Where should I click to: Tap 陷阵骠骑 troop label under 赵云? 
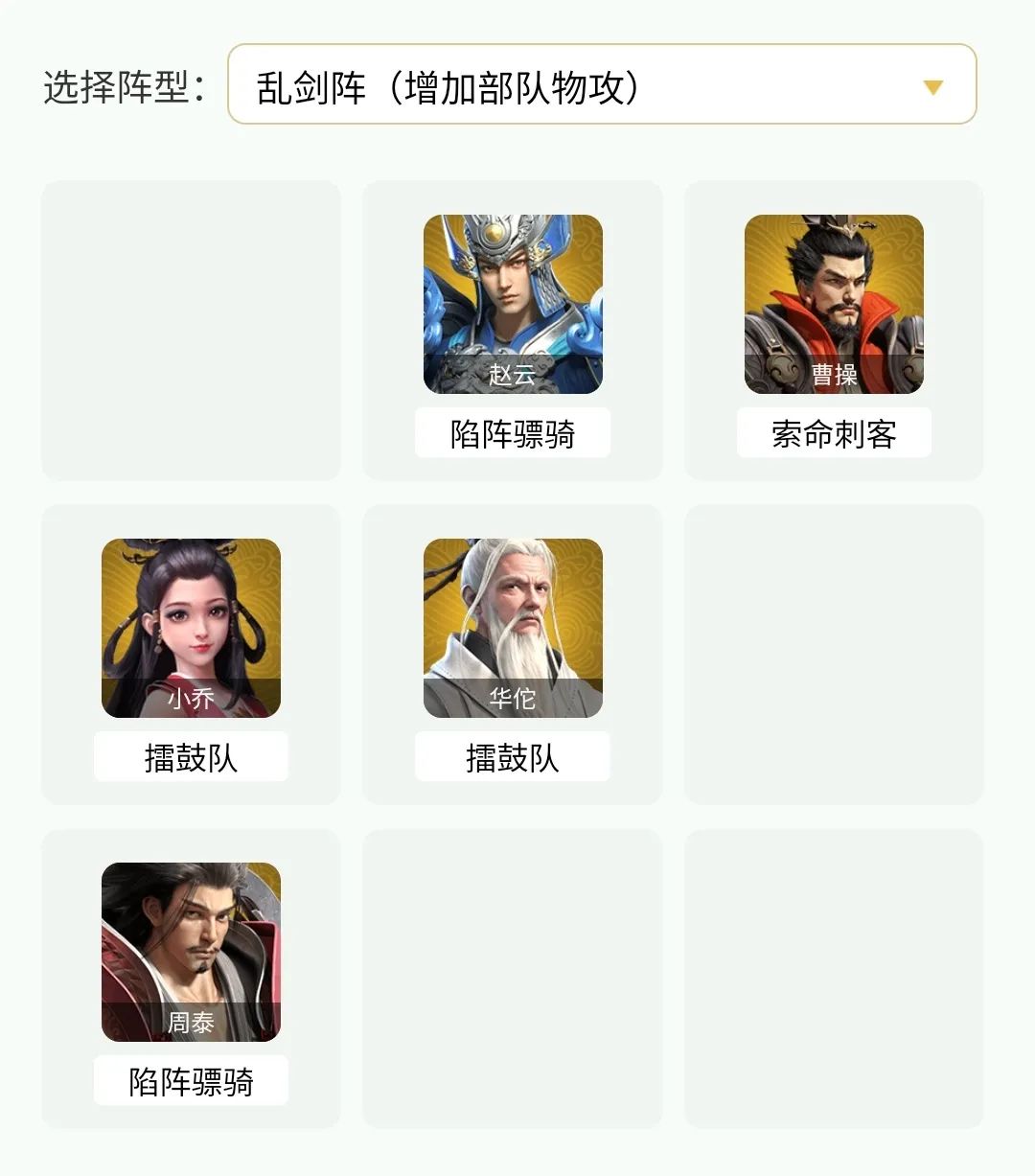[513, 433]
